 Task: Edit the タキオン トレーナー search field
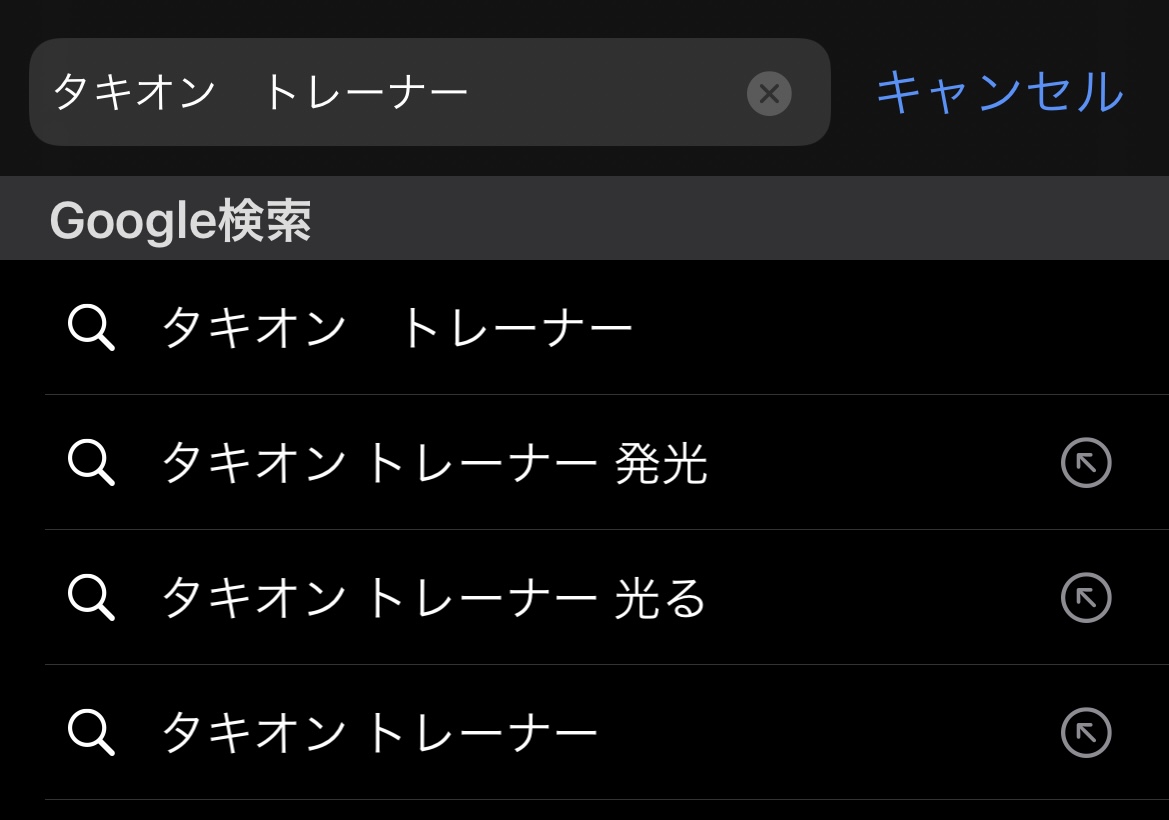pos(429,92)
